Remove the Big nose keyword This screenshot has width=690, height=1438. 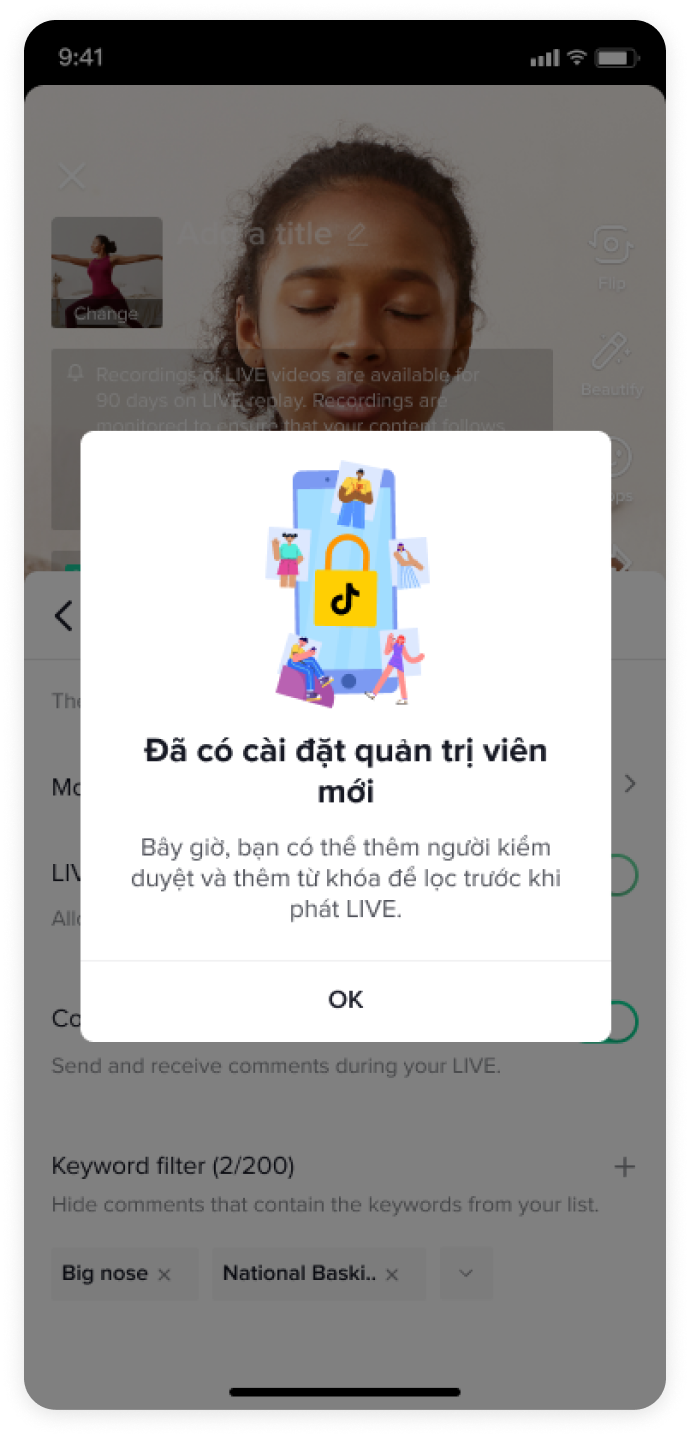pyautogui.click(x=165, y=1274)
